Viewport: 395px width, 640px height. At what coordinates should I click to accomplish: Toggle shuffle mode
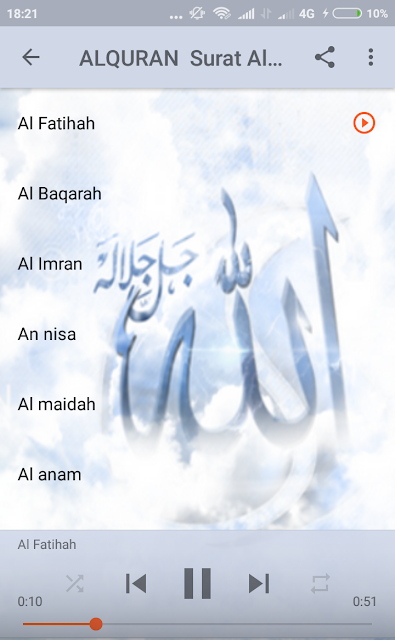click(x=75, y=583)
